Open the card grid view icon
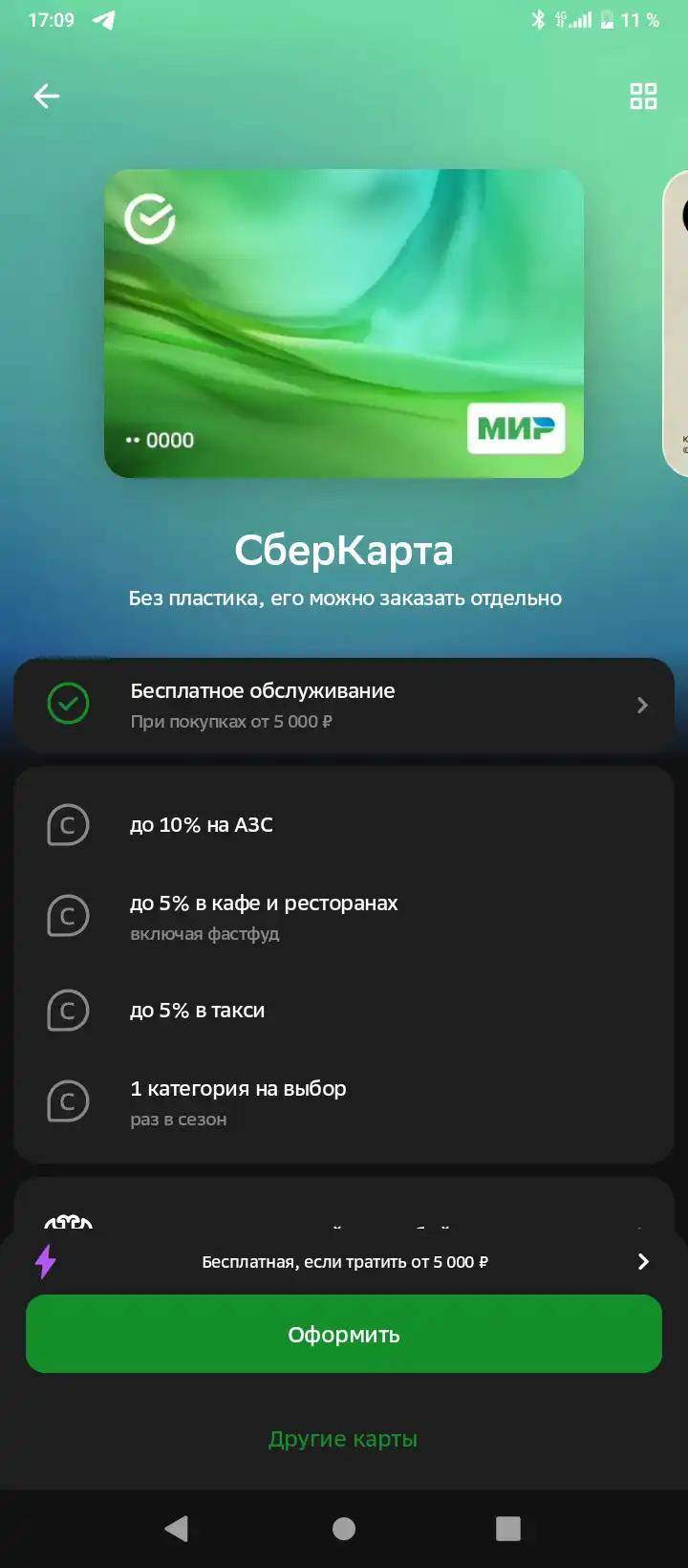 pyautogui.click(x=643, y=96)
